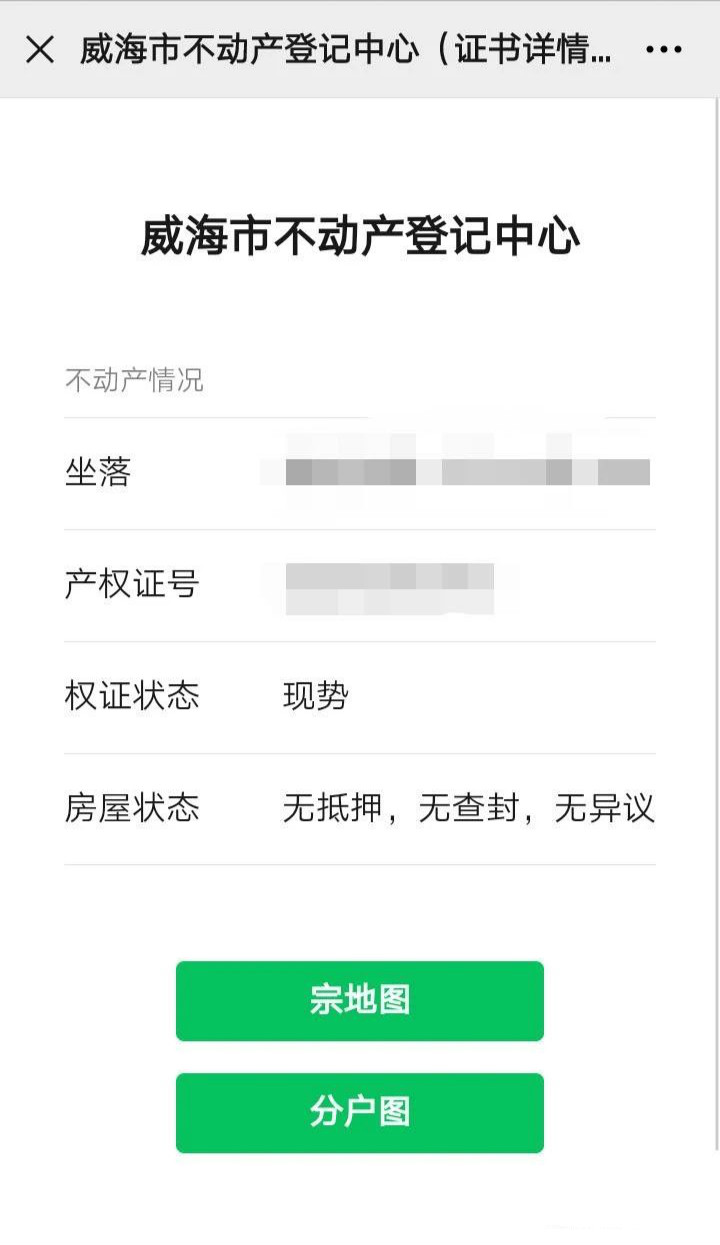Close the 威海市不动产登记中心 page
Screen dimensions: 720x1245
pyautogui.click(x=39, y=49)
